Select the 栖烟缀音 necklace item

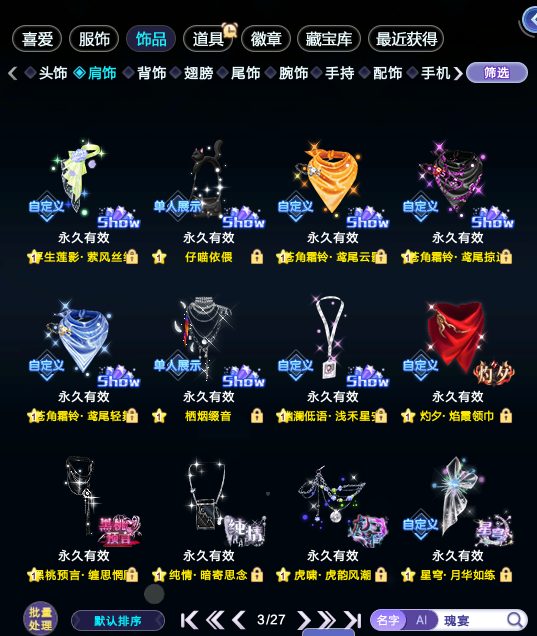(x=208, y=359)
